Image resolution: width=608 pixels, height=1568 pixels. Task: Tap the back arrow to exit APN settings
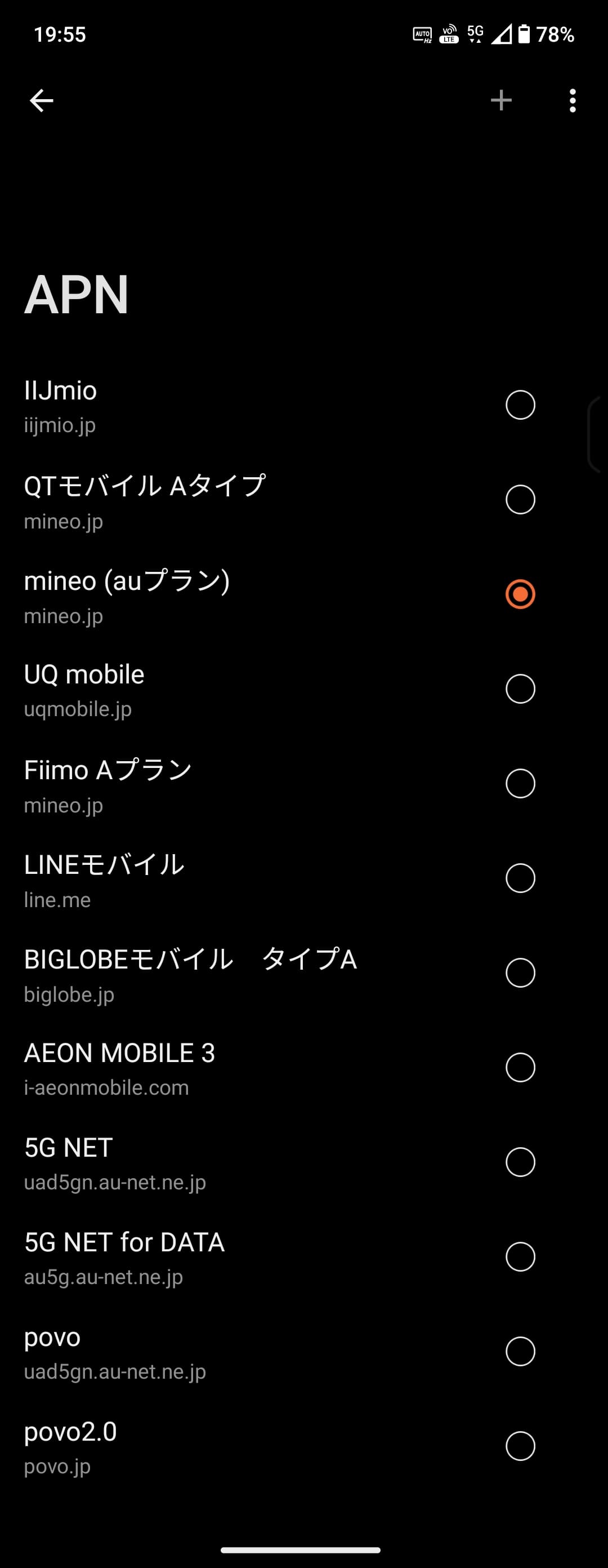coord(40,100)
